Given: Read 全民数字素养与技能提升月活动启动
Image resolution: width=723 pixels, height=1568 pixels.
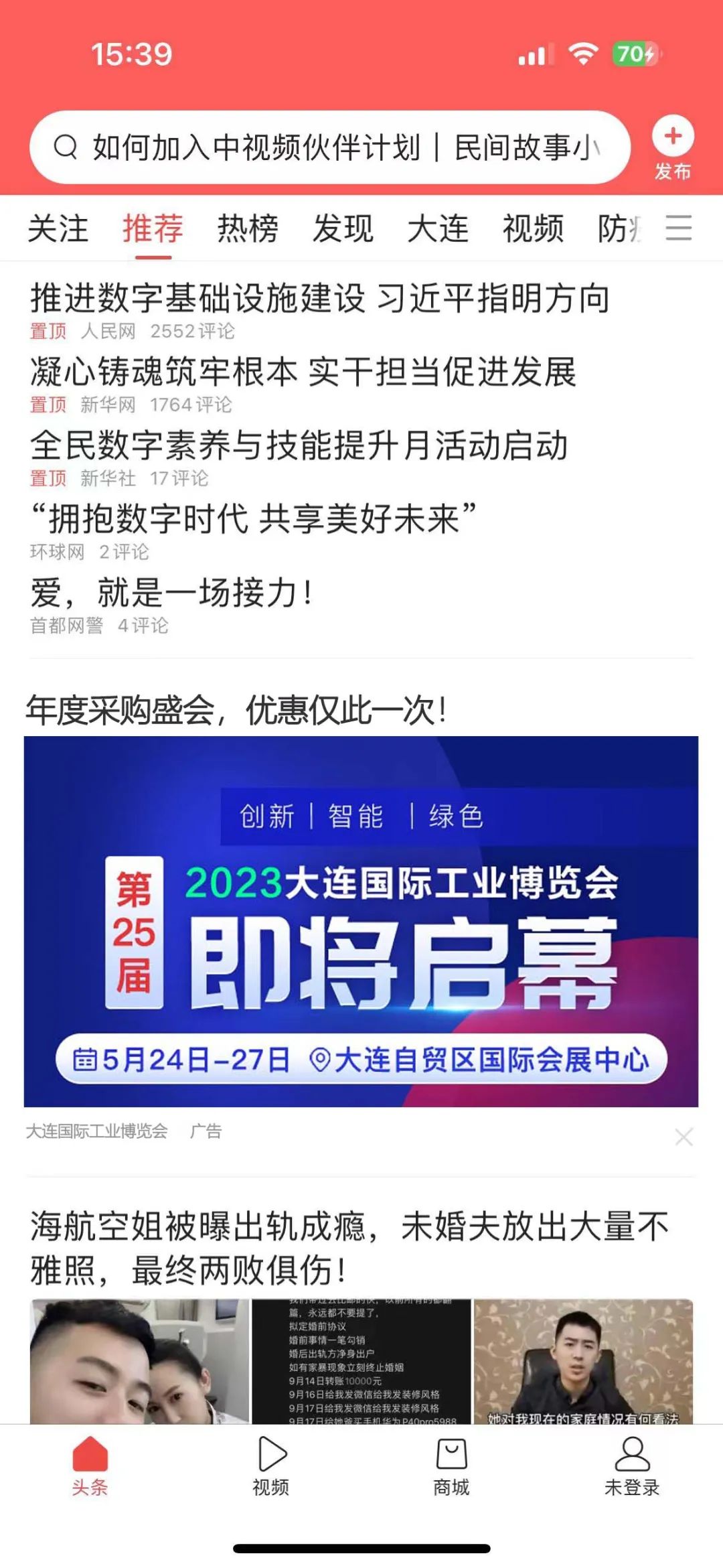Looking at the screenshot, I should 299,445.
